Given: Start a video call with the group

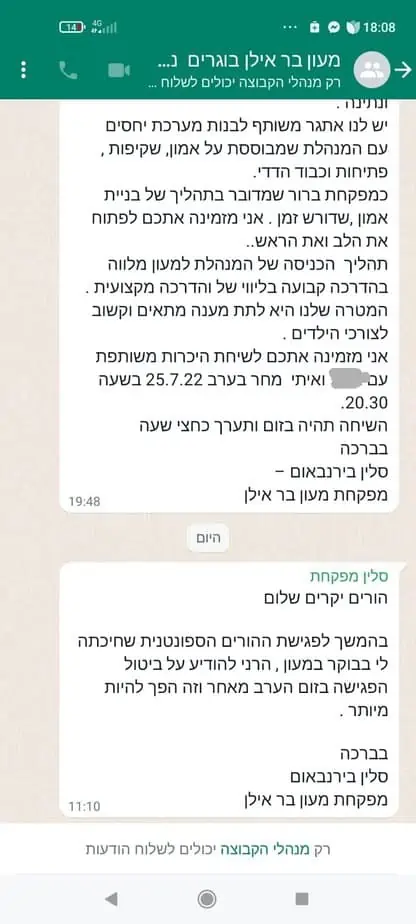Looking at the screenshot, I should (119, 71).
